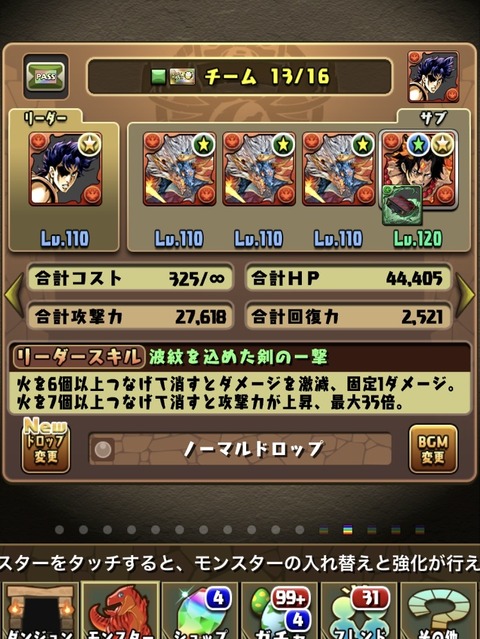480x639 pixels.
Task: Switch to the モンスター tab
Action: coord(120,610)
